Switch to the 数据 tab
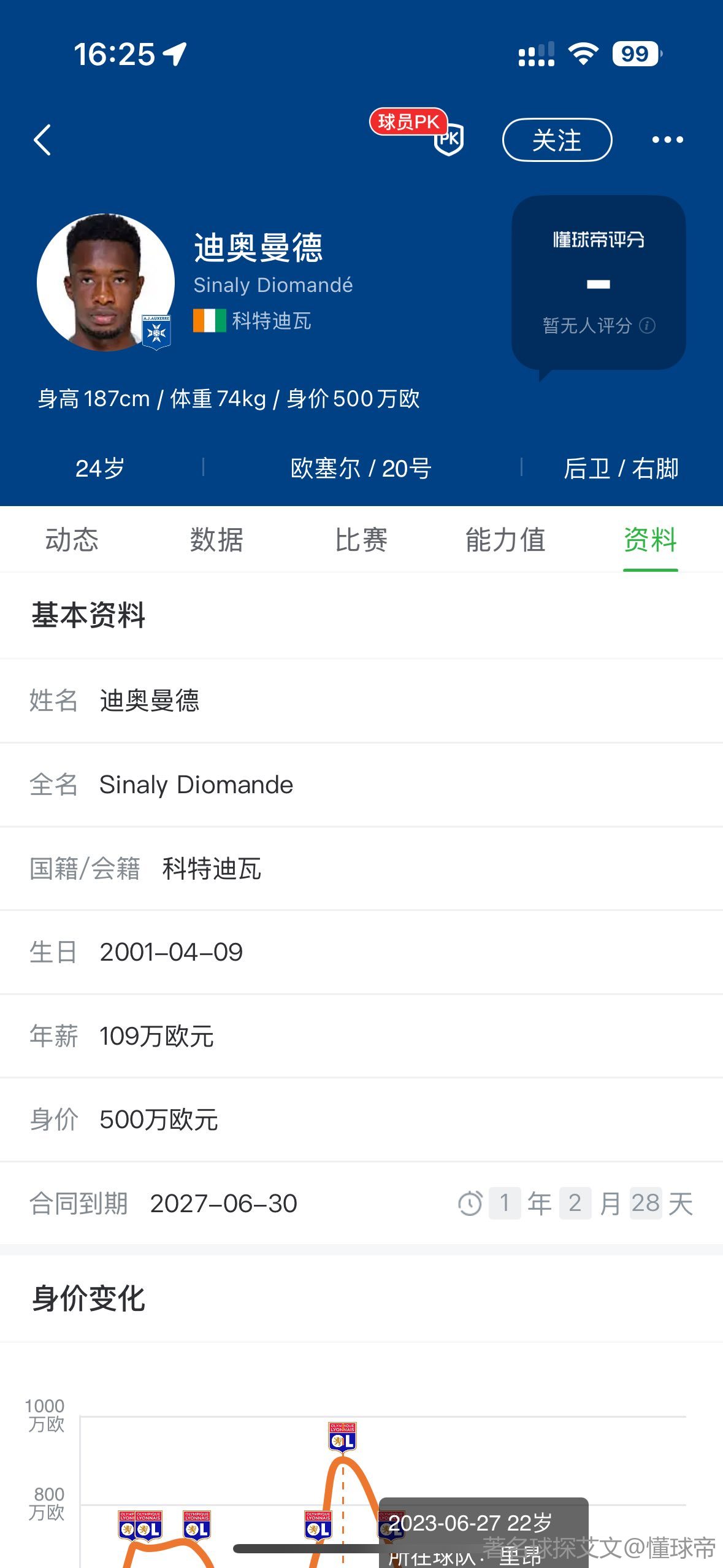The width and height of the screenshot is (723, 1568). [216, 540]
